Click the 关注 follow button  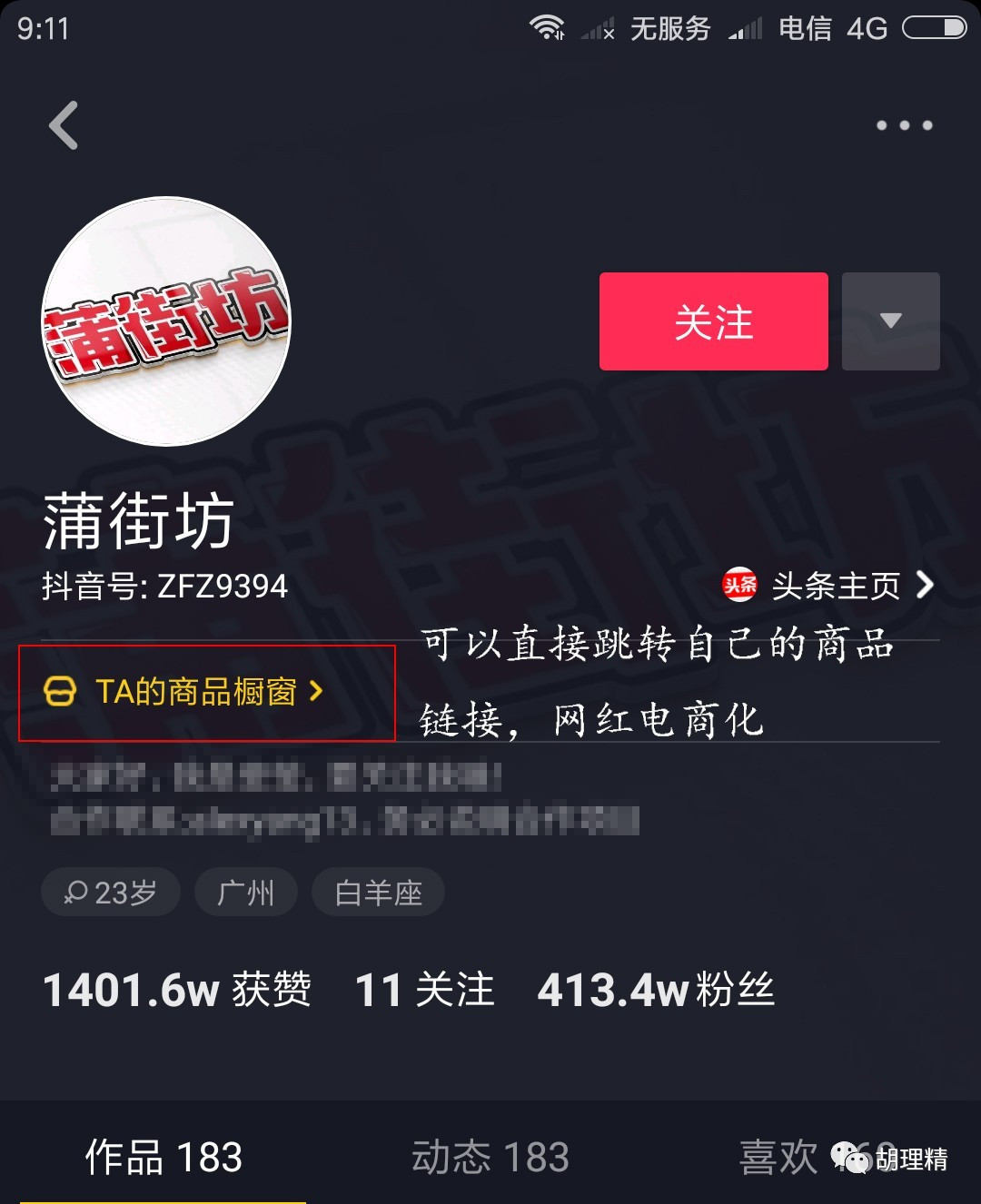713,321
